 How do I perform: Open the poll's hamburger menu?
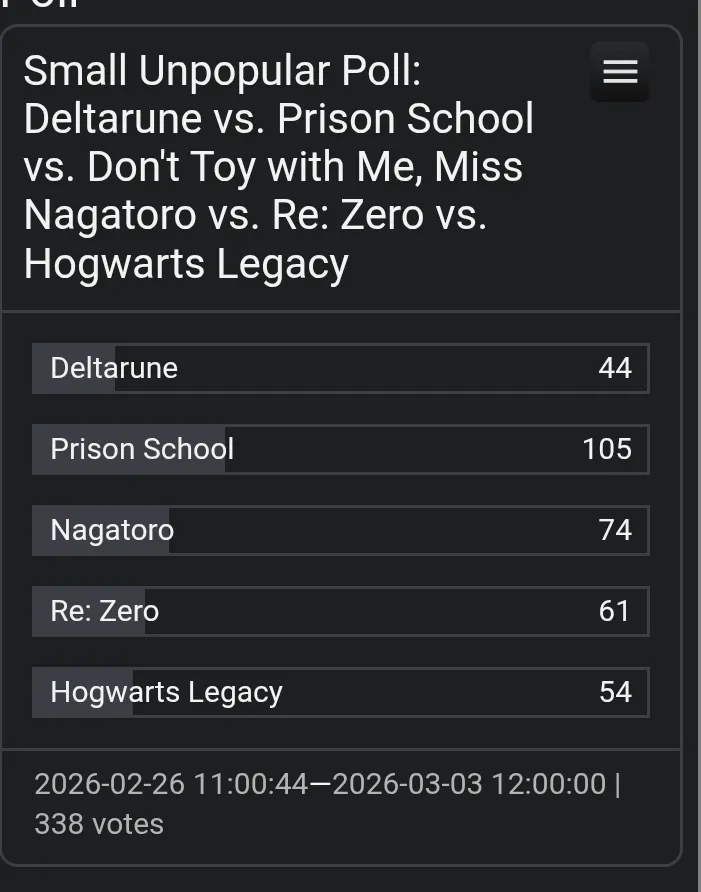point(619,72)
